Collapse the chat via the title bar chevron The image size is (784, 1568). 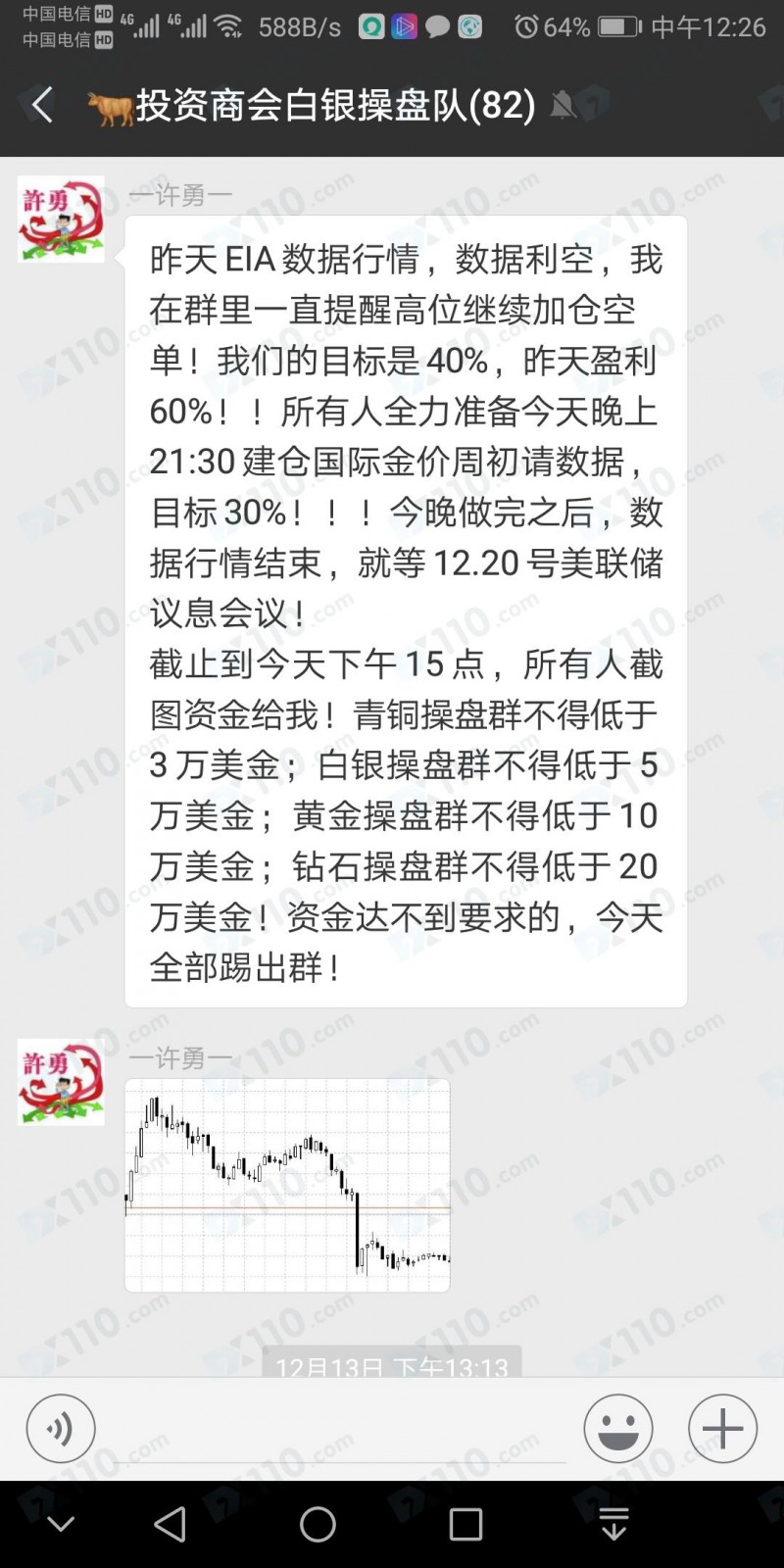(61, 1524)
